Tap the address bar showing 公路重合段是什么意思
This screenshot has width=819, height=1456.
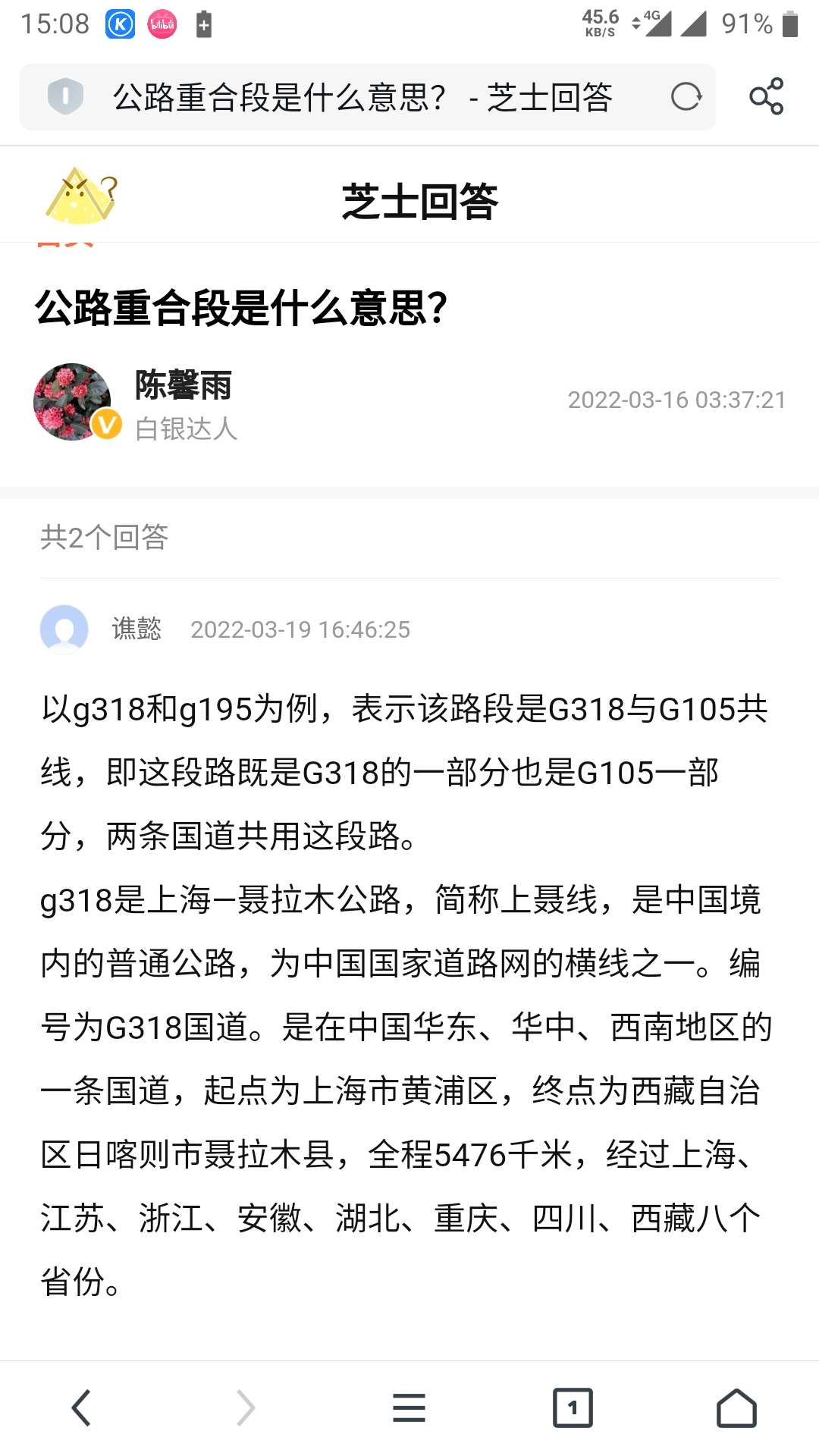tap(362, 98)
